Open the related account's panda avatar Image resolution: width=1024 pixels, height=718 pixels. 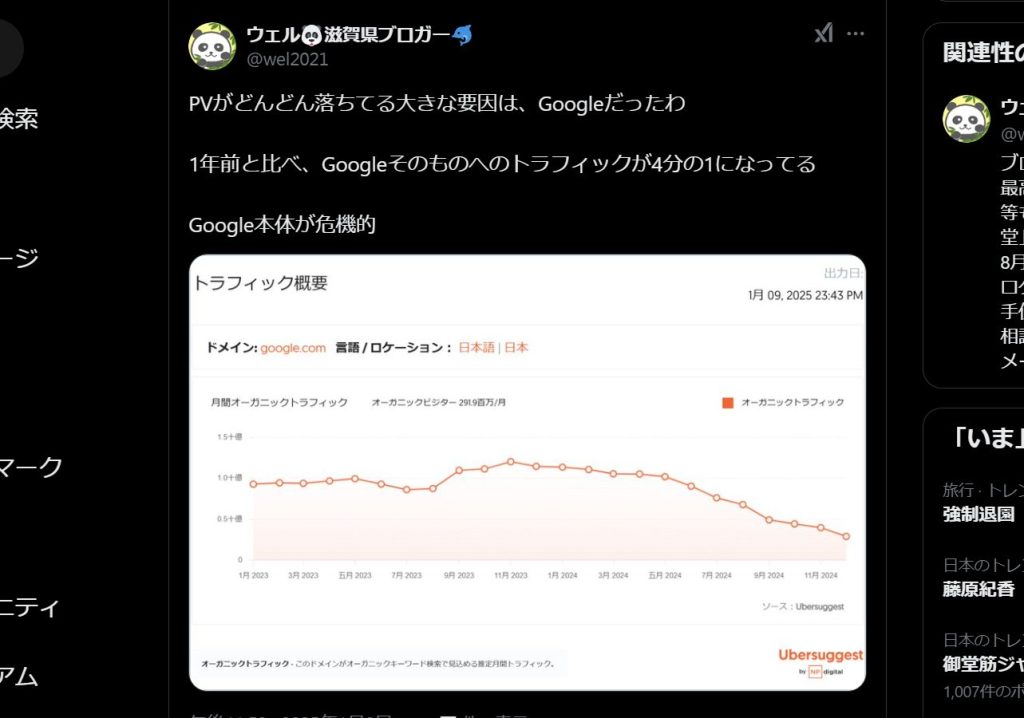click(x=966, y=119)
